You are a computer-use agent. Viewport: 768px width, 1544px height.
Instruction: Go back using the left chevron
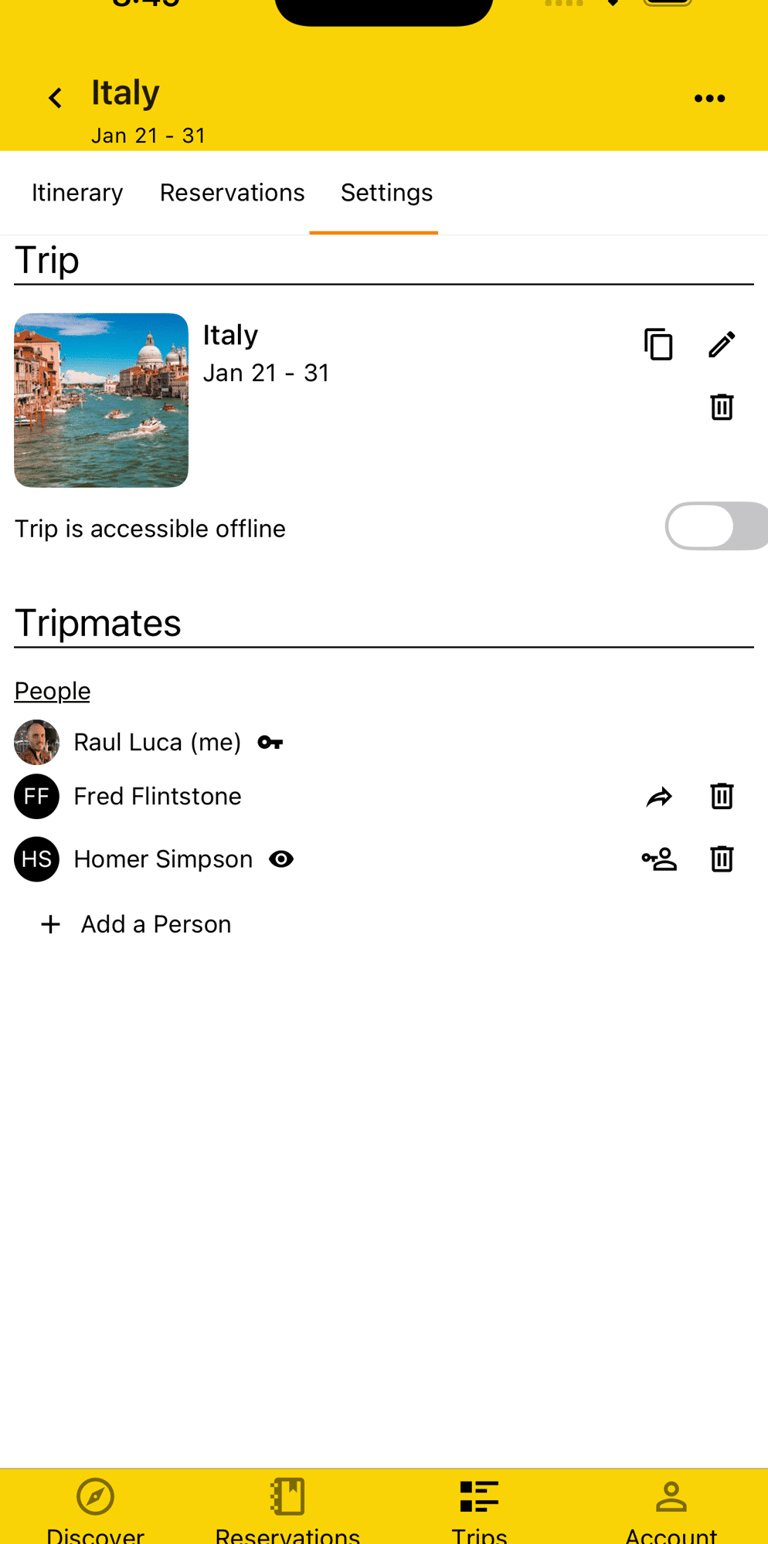click(x=55, y=97)
